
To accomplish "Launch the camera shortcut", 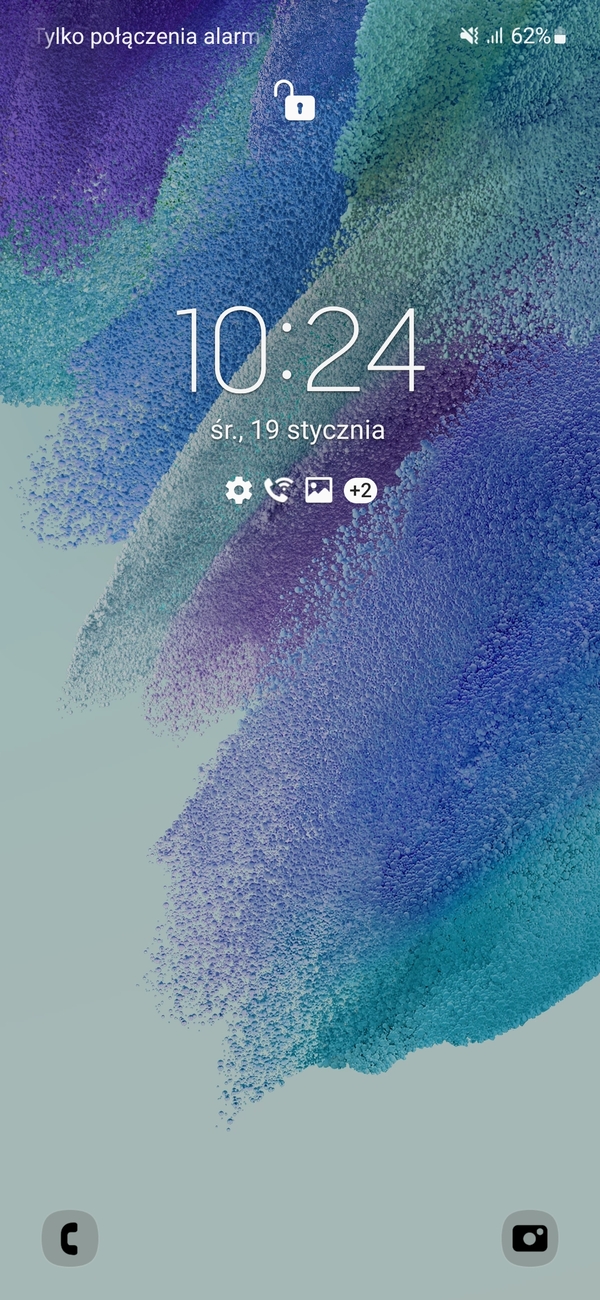I will [x=529, y=1238].
